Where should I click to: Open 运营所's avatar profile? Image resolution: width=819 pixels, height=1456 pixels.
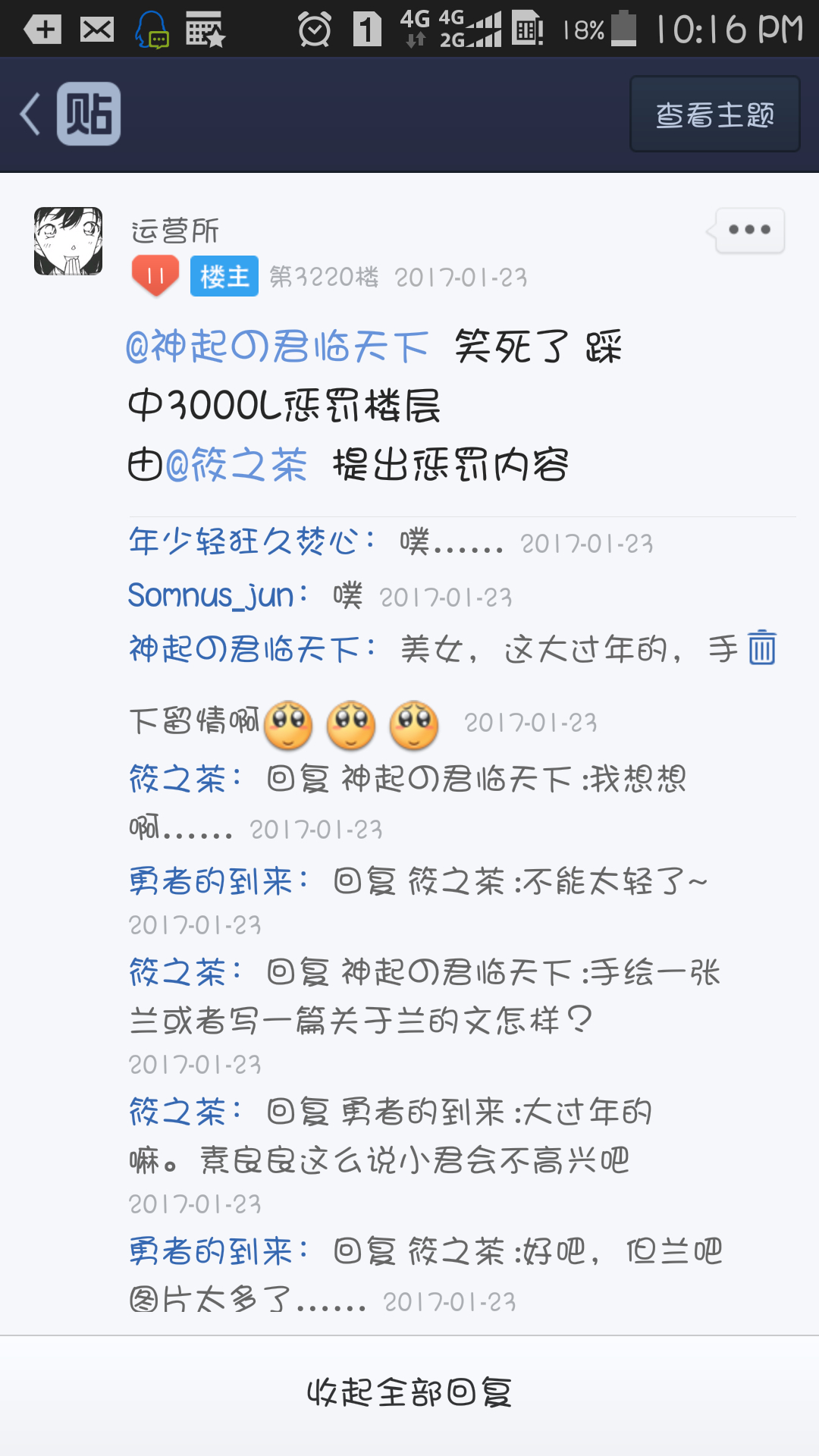click(68, 241)
